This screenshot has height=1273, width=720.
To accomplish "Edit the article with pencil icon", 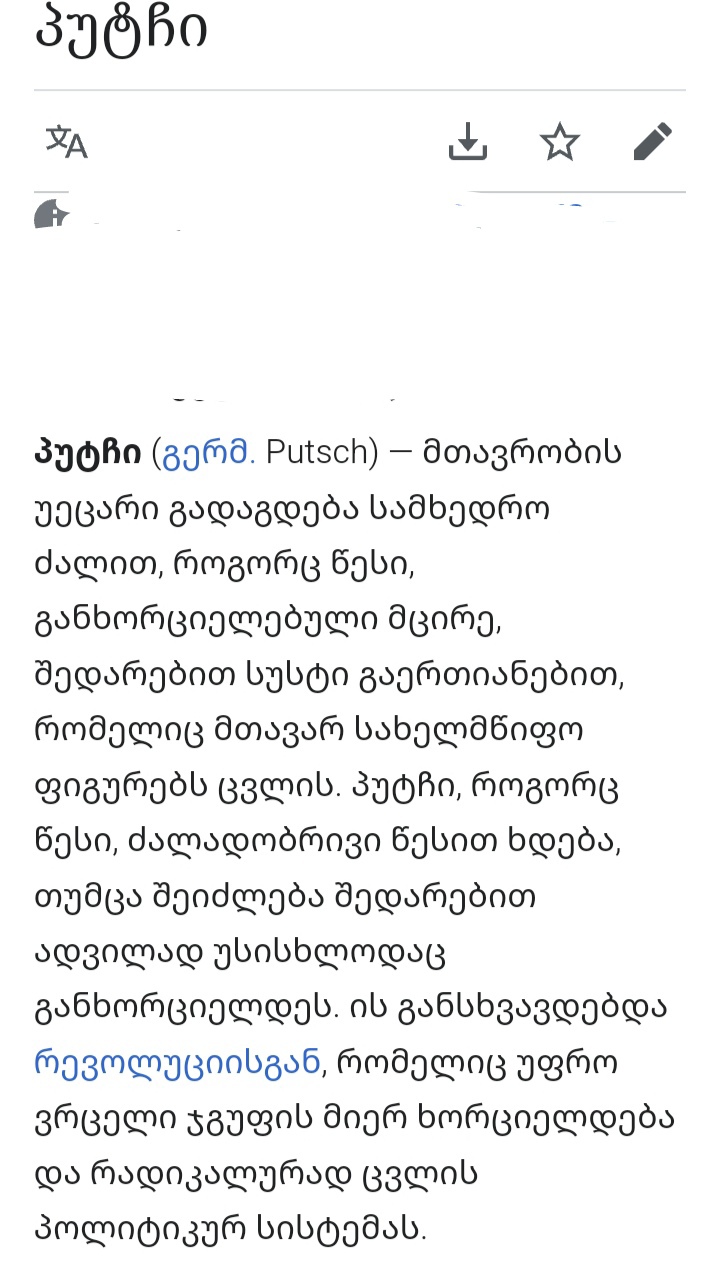I will [x=653, y=142].
